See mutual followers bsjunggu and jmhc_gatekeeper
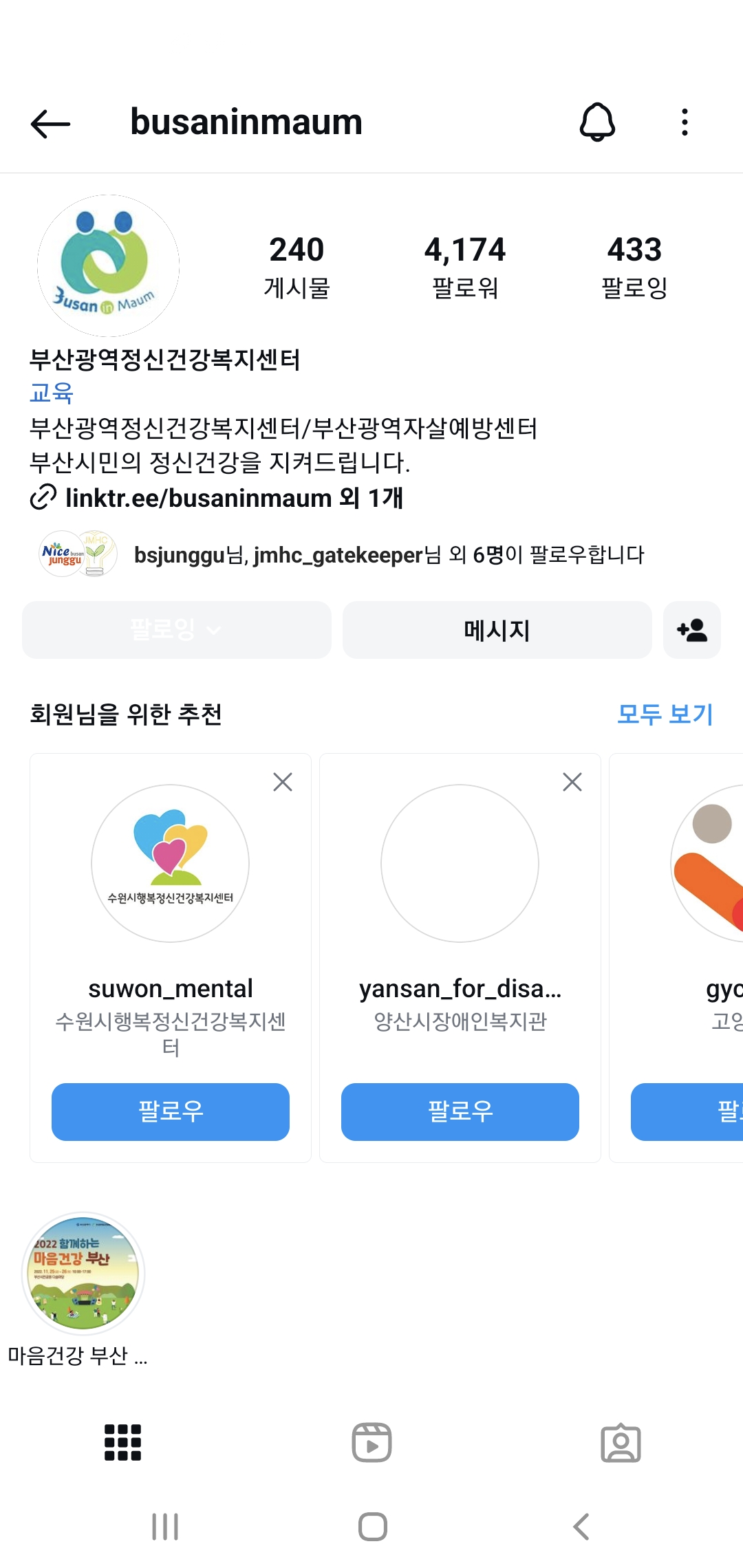Screen dimensions: 743x1568 [x=389, y=554]
